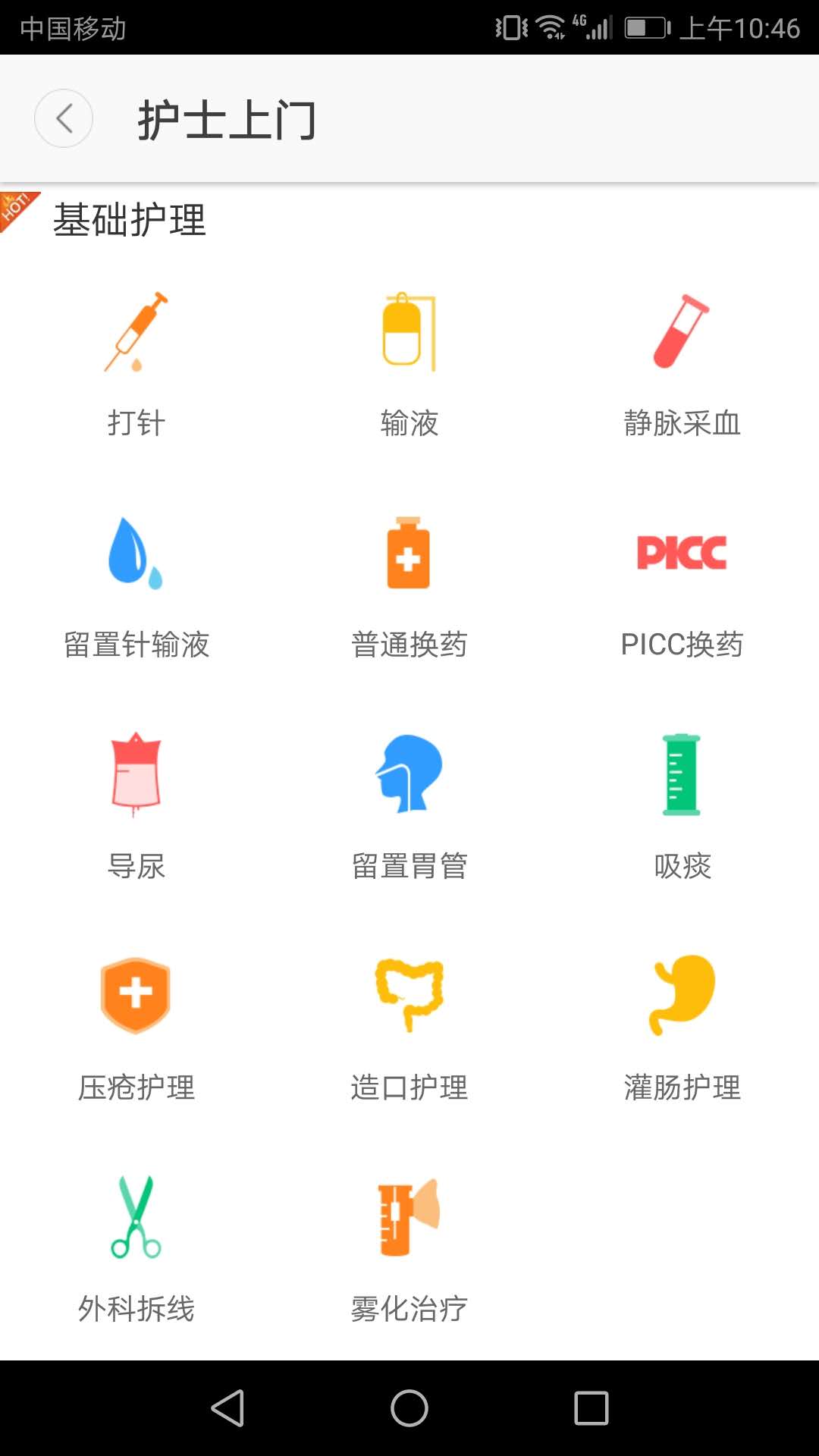Go back from 护士上门 page
This screenshot has width=819, height=1456.
tap(64, 118)
